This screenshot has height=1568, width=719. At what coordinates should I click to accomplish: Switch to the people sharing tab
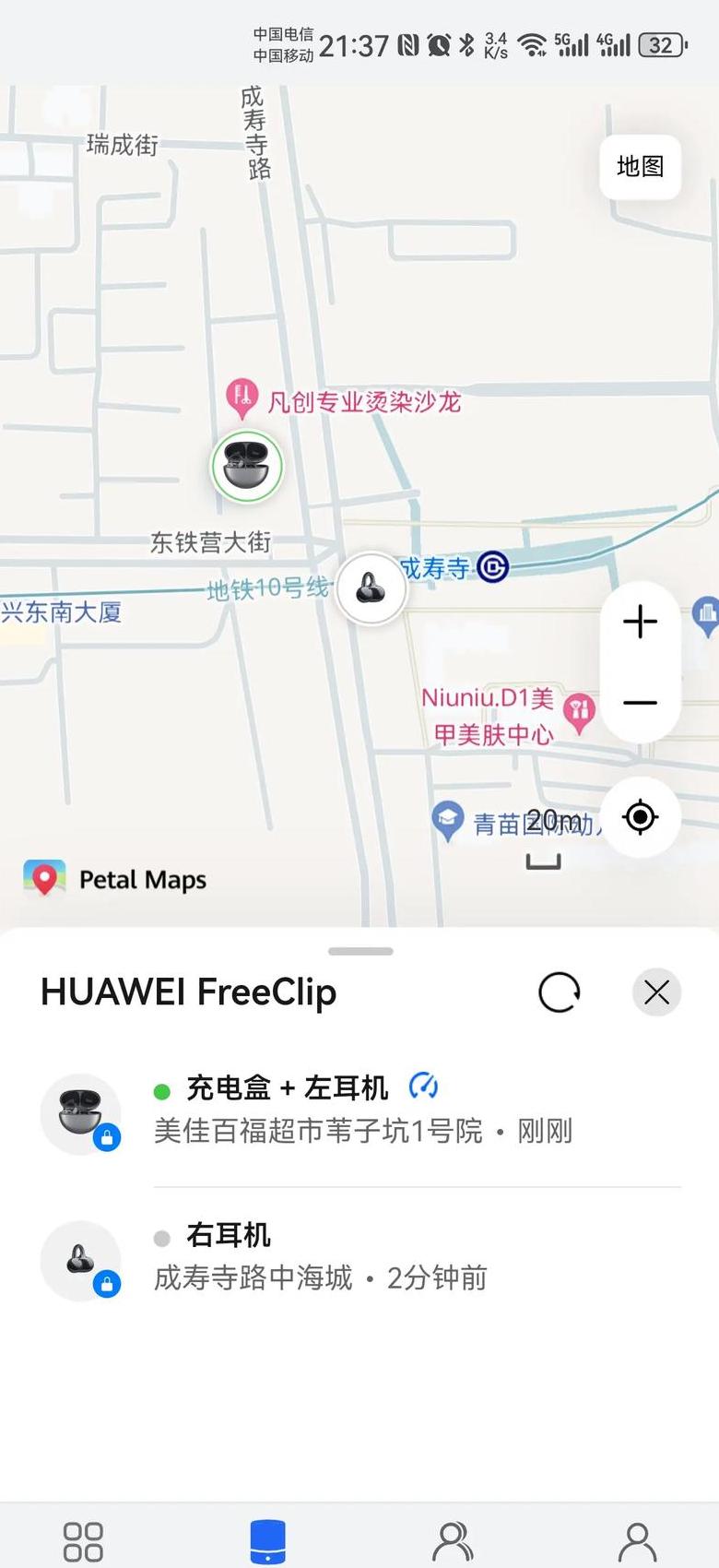coord(453,1541)
